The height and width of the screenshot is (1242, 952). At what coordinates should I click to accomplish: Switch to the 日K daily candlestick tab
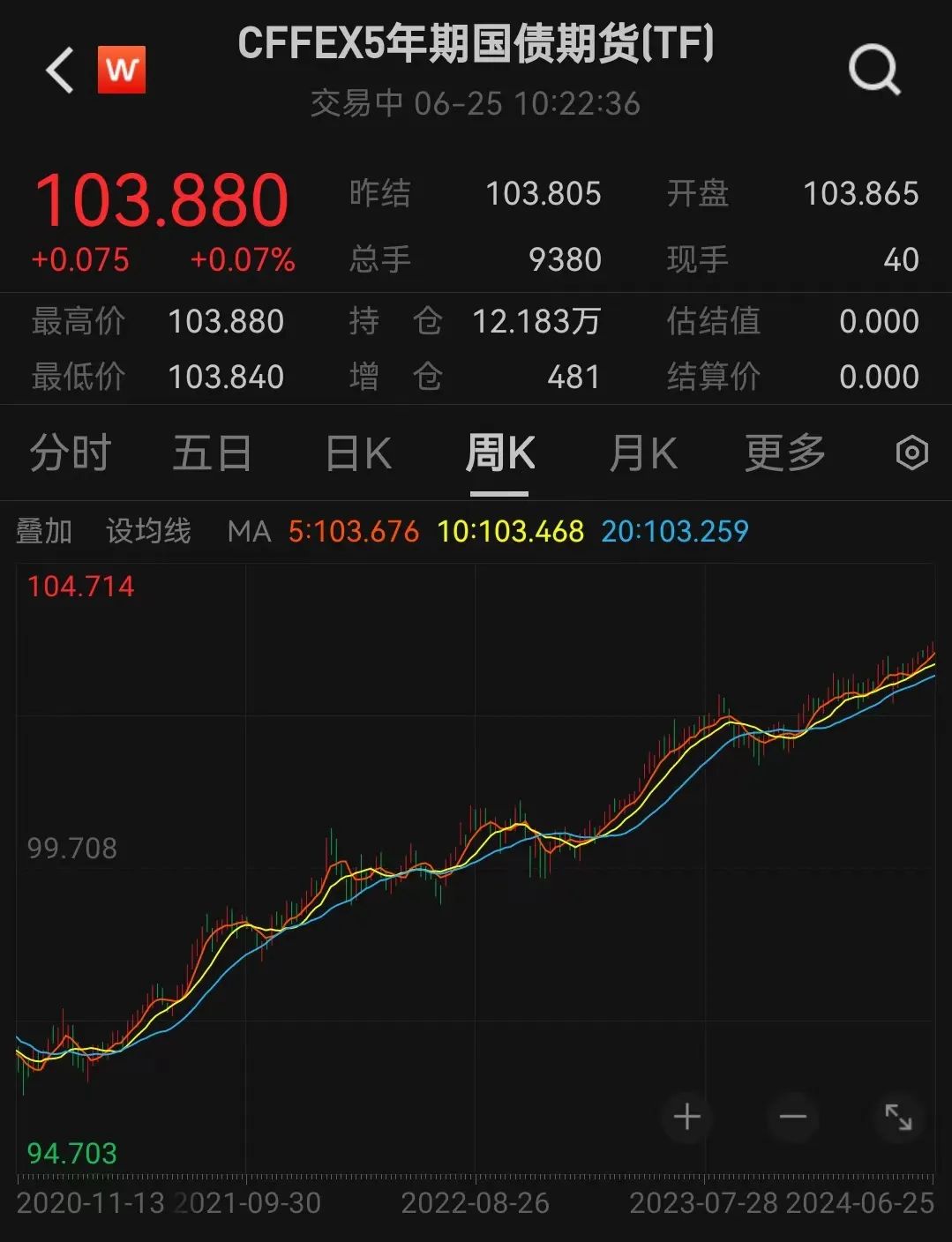click(356, 453)
